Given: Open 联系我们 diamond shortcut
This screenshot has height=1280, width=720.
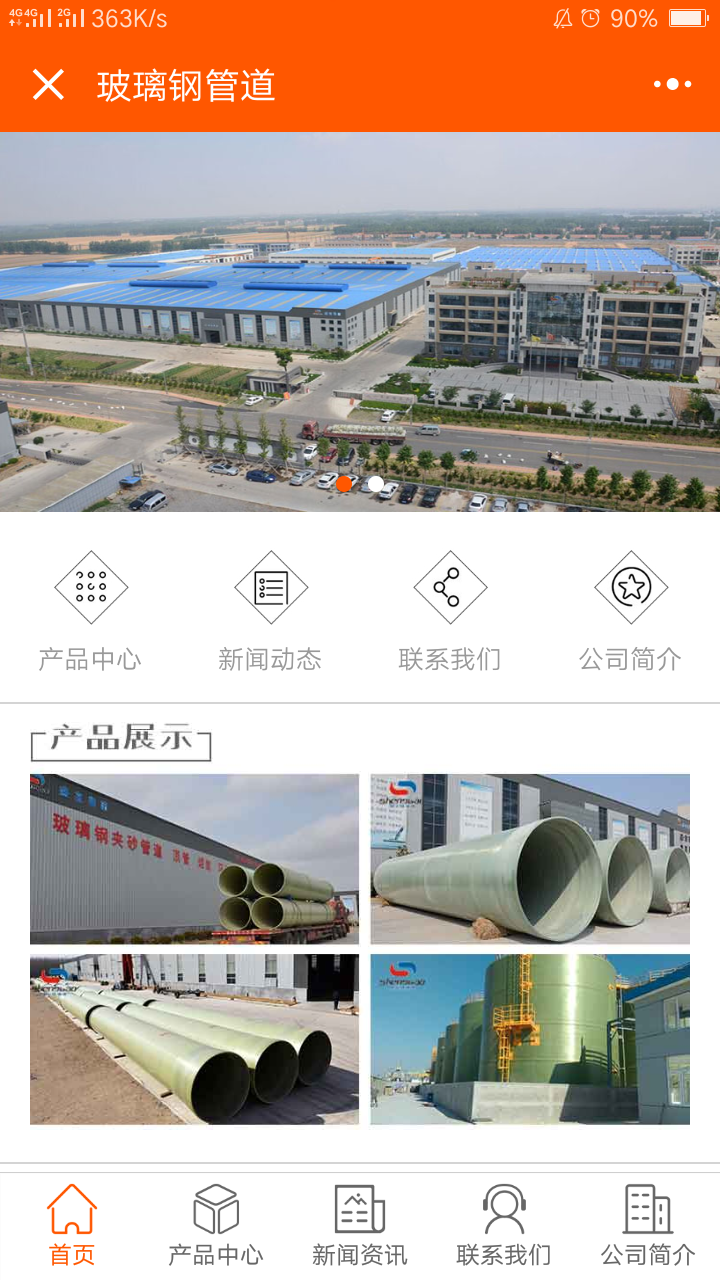Looking at the screenshot, I should tap(450, 612).
